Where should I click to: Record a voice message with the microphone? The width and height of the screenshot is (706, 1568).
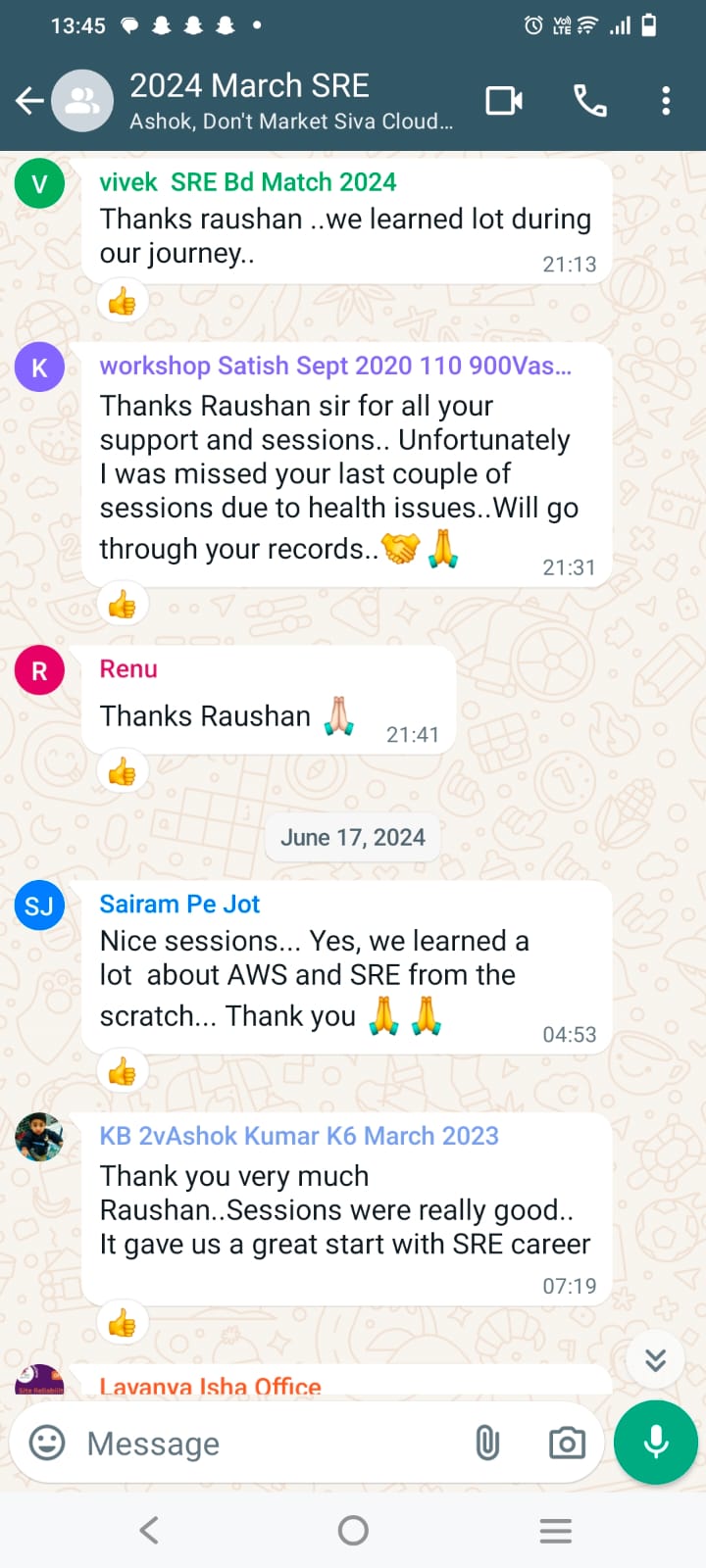point(655,1443)
